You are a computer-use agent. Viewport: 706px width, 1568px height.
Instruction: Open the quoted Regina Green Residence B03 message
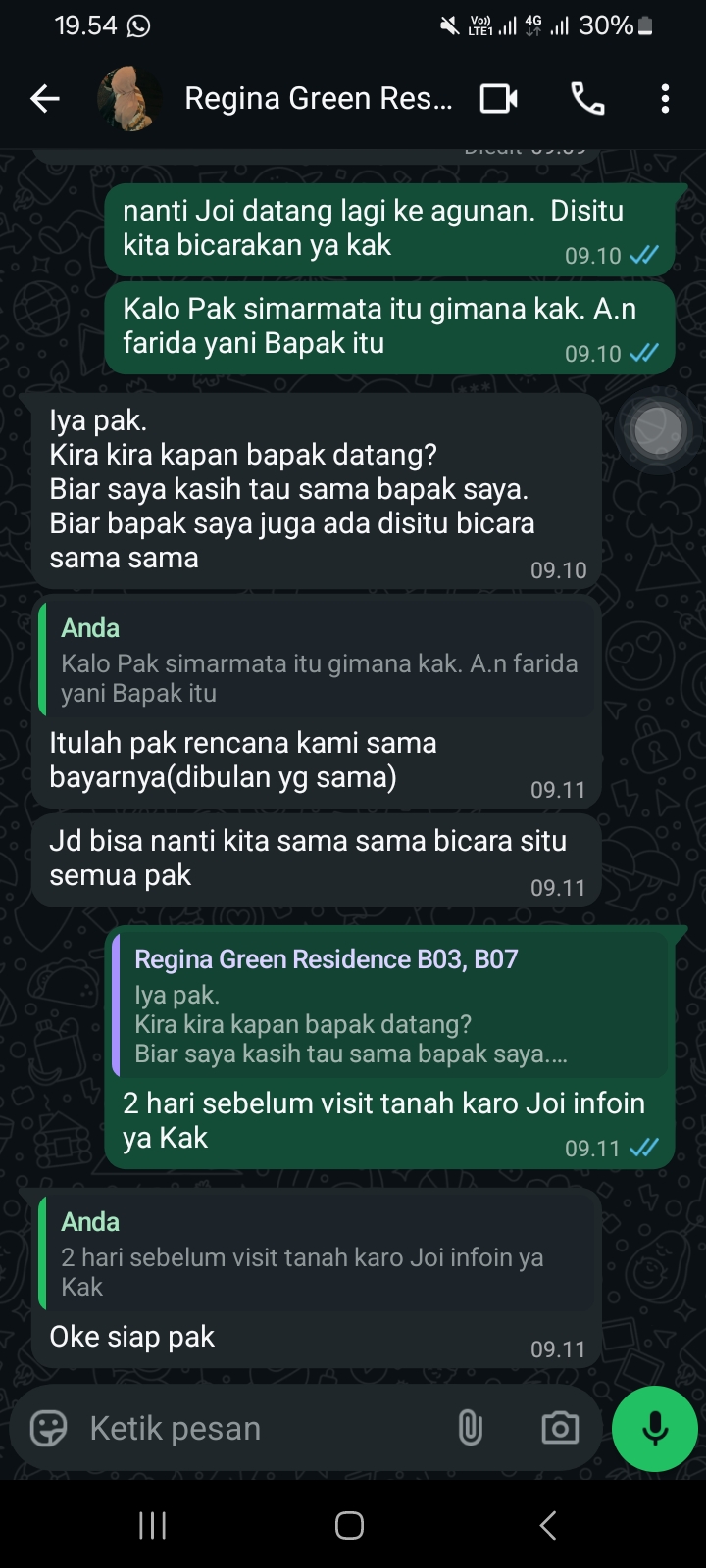(x=392, y=1004)
